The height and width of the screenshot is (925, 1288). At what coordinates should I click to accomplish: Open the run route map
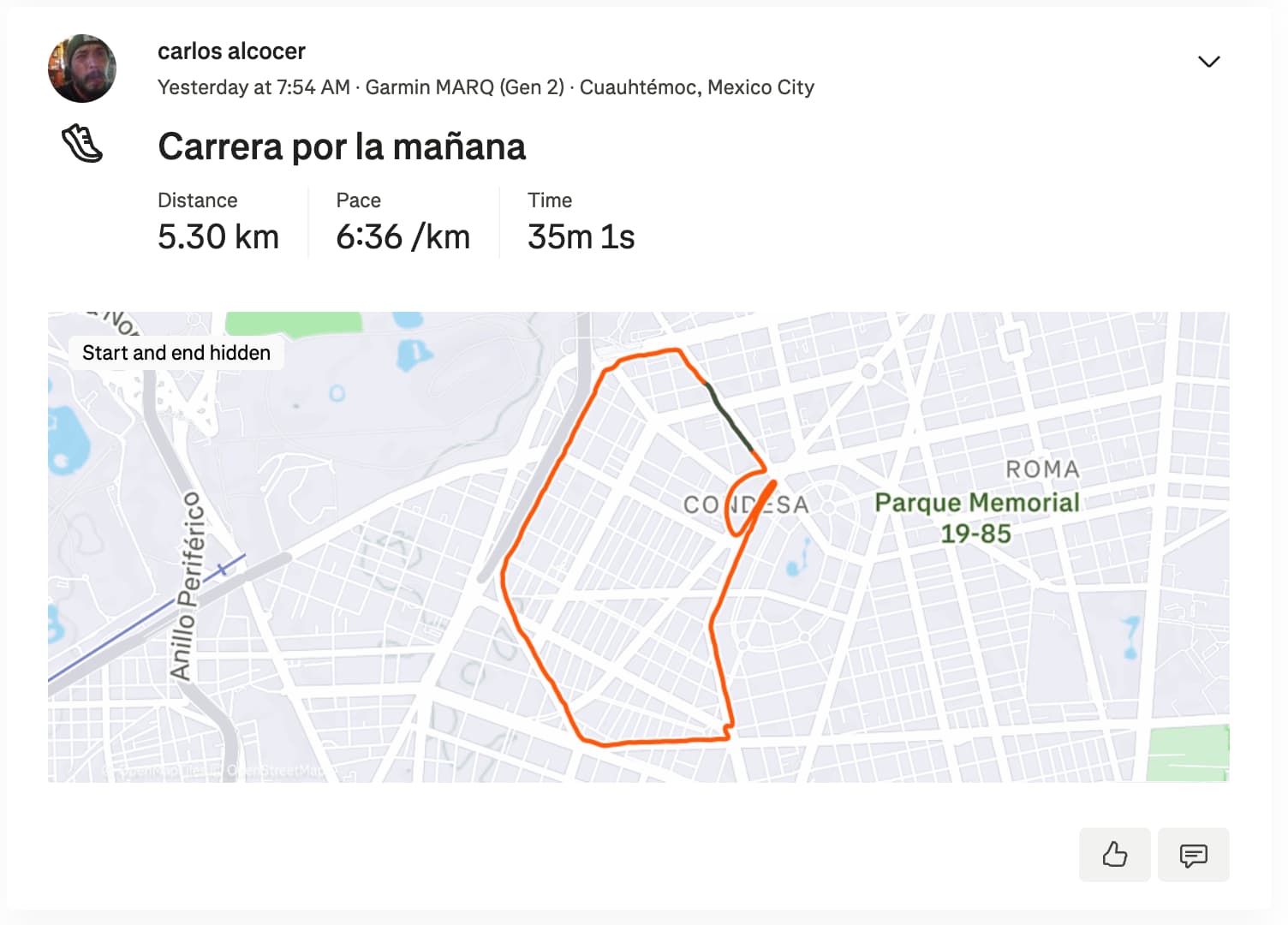pos(638,546)
